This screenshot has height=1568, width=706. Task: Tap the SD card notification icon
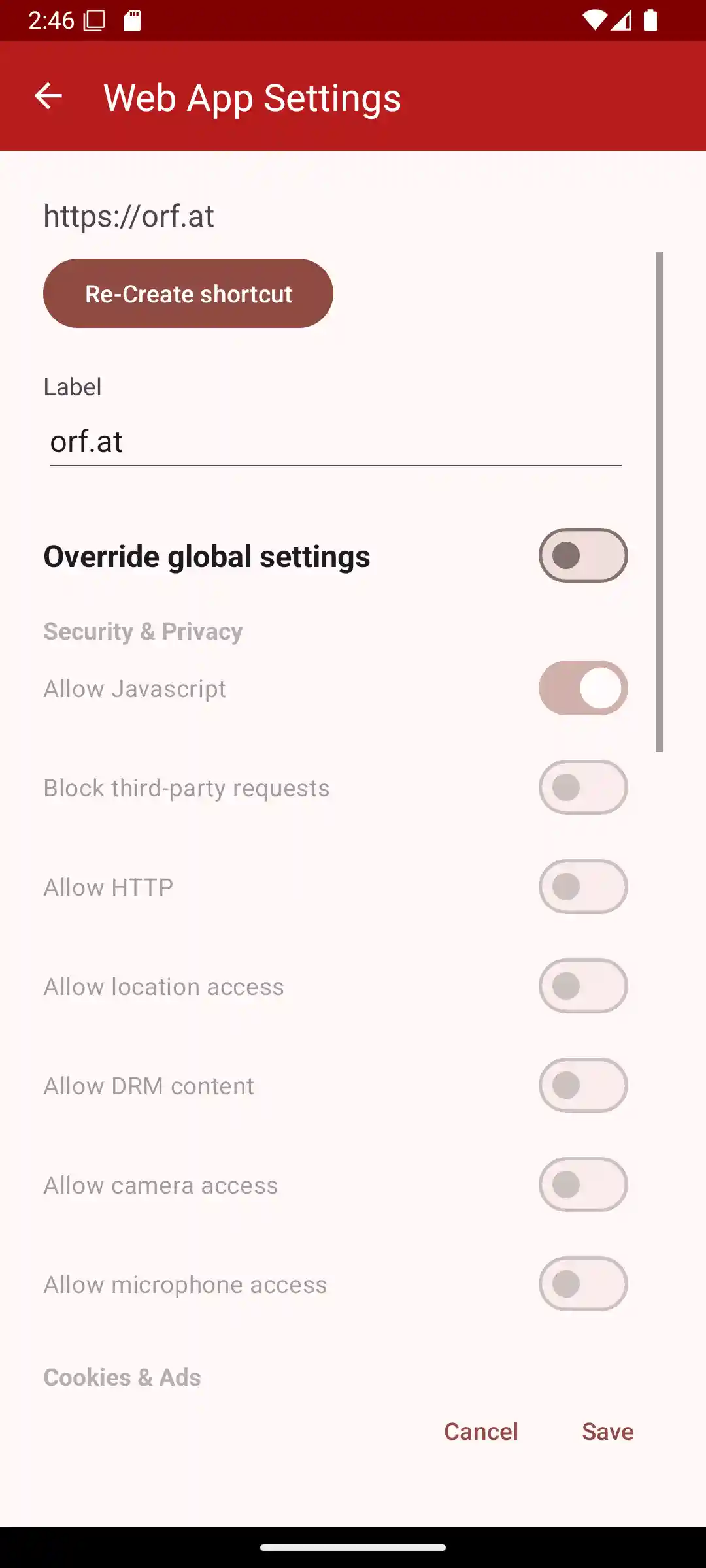pyautogui.click(x=133, y=20)
